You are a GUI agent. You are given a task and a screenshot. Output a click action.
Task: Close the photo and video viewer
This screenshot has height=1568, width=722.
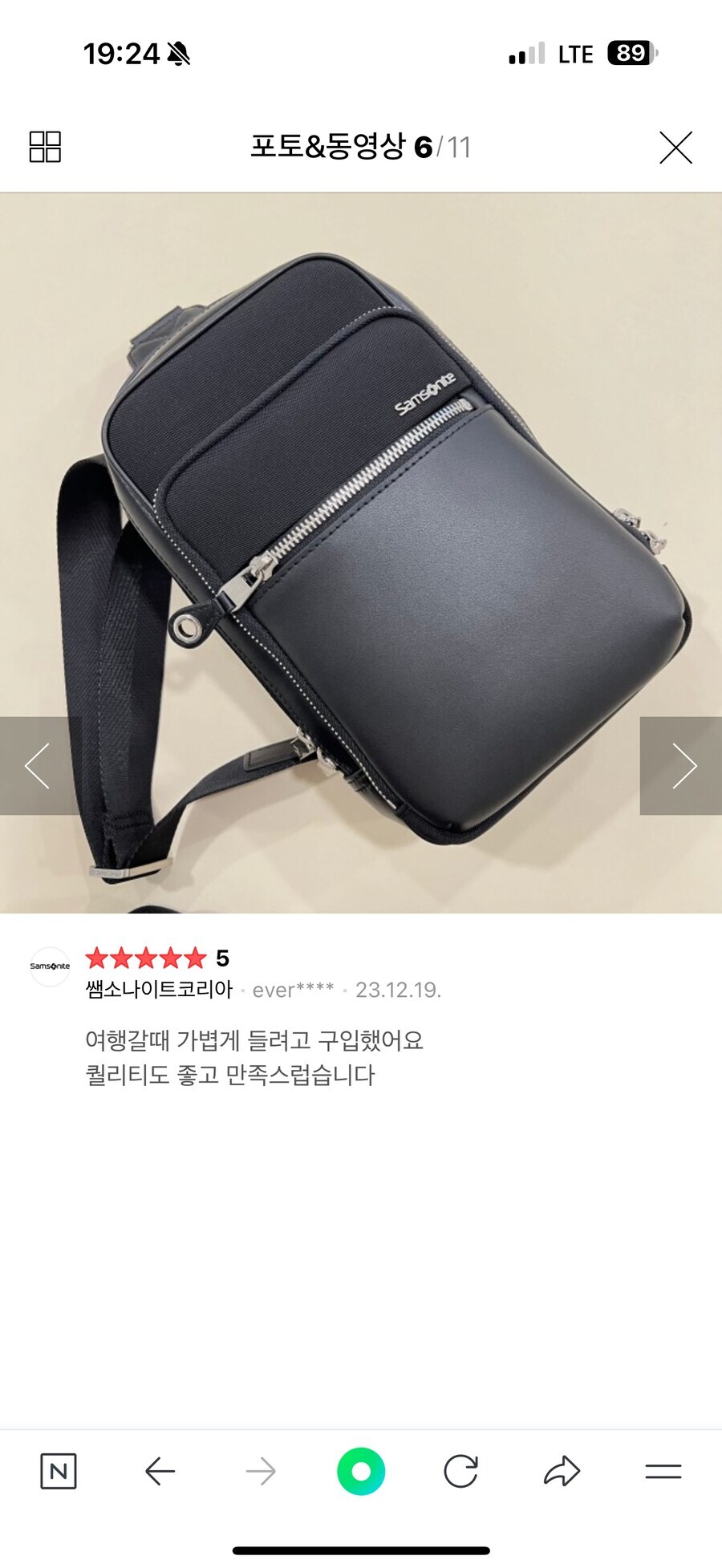click(675, 148)
